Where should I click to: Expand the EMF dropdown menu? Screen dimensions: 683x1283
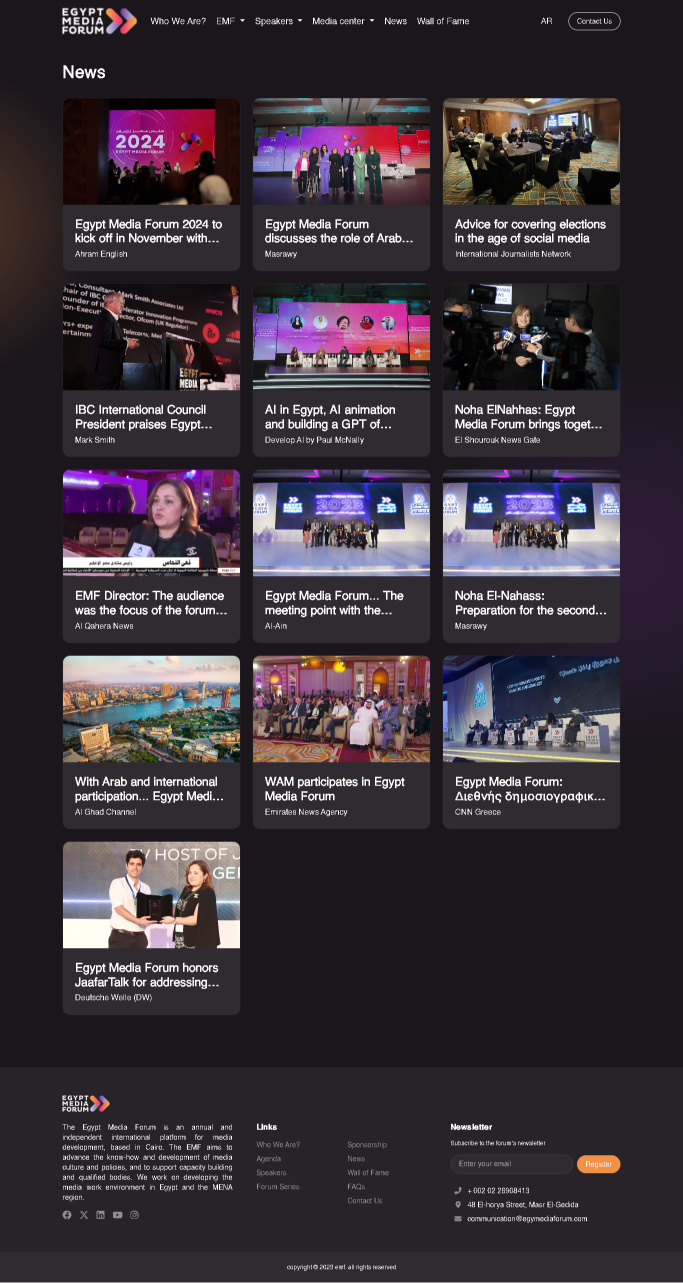230,21
